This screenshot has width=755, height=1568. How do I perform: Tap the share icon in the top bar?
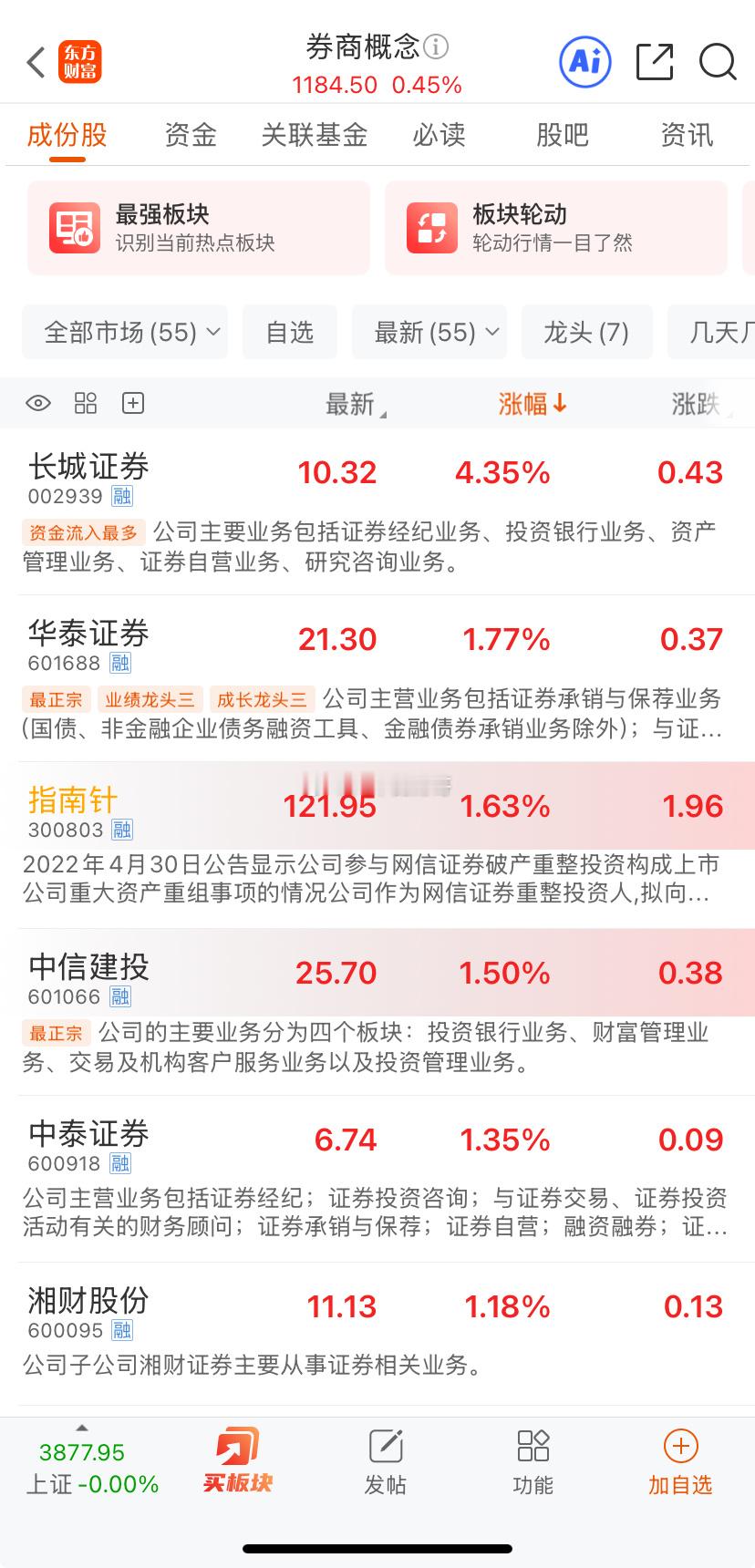[654, 62]
